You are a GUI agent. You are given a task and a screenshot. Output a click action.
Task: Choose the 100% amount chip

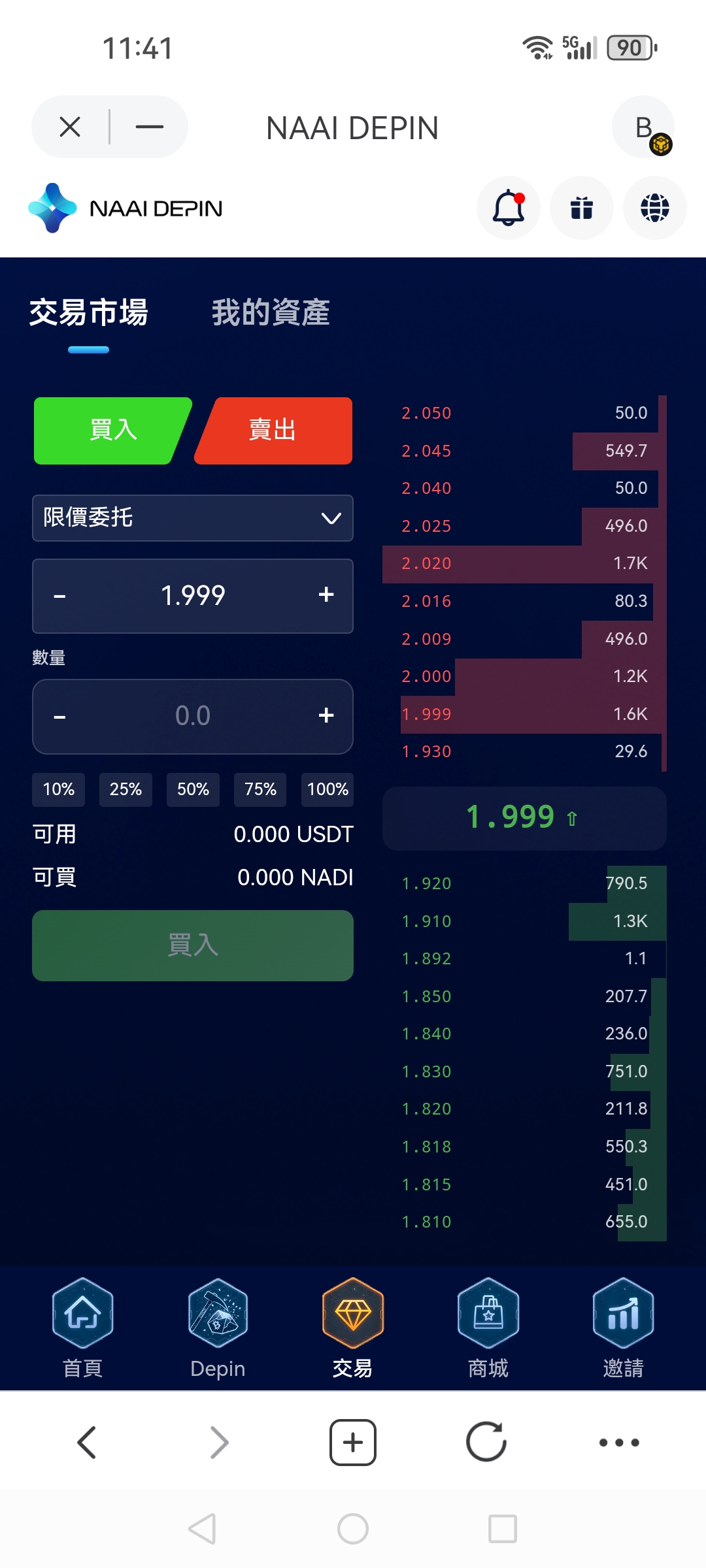click(x=328, y=790)
